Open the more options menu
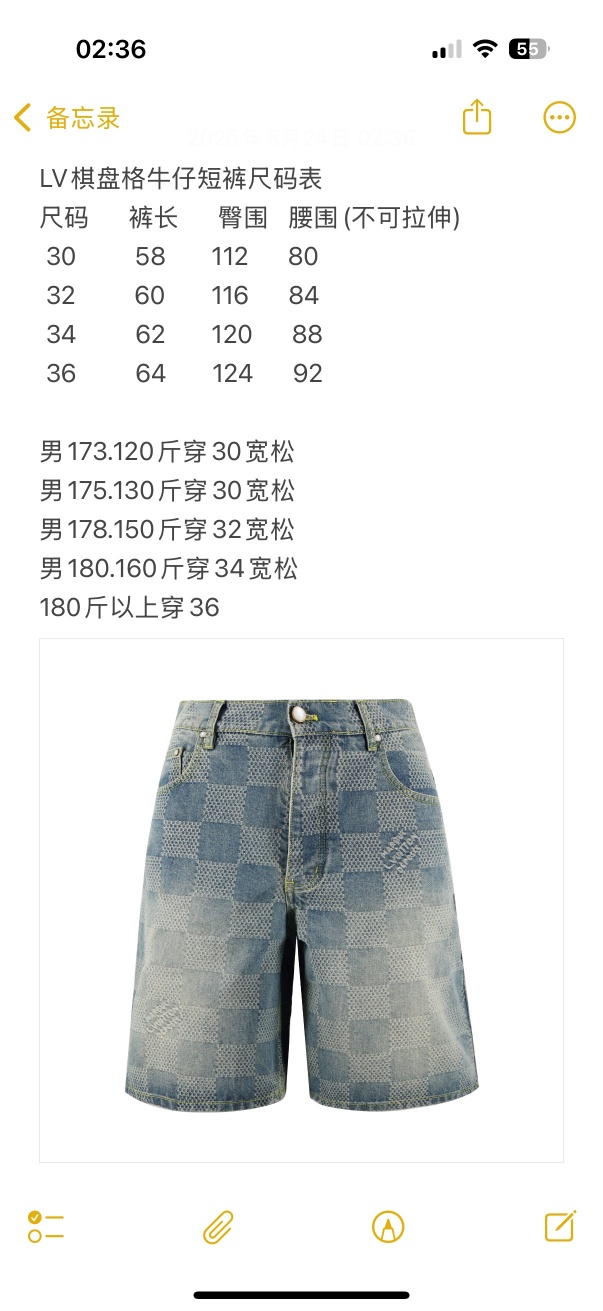This screenshot has height=1311, width=603. tap(559, 117)
